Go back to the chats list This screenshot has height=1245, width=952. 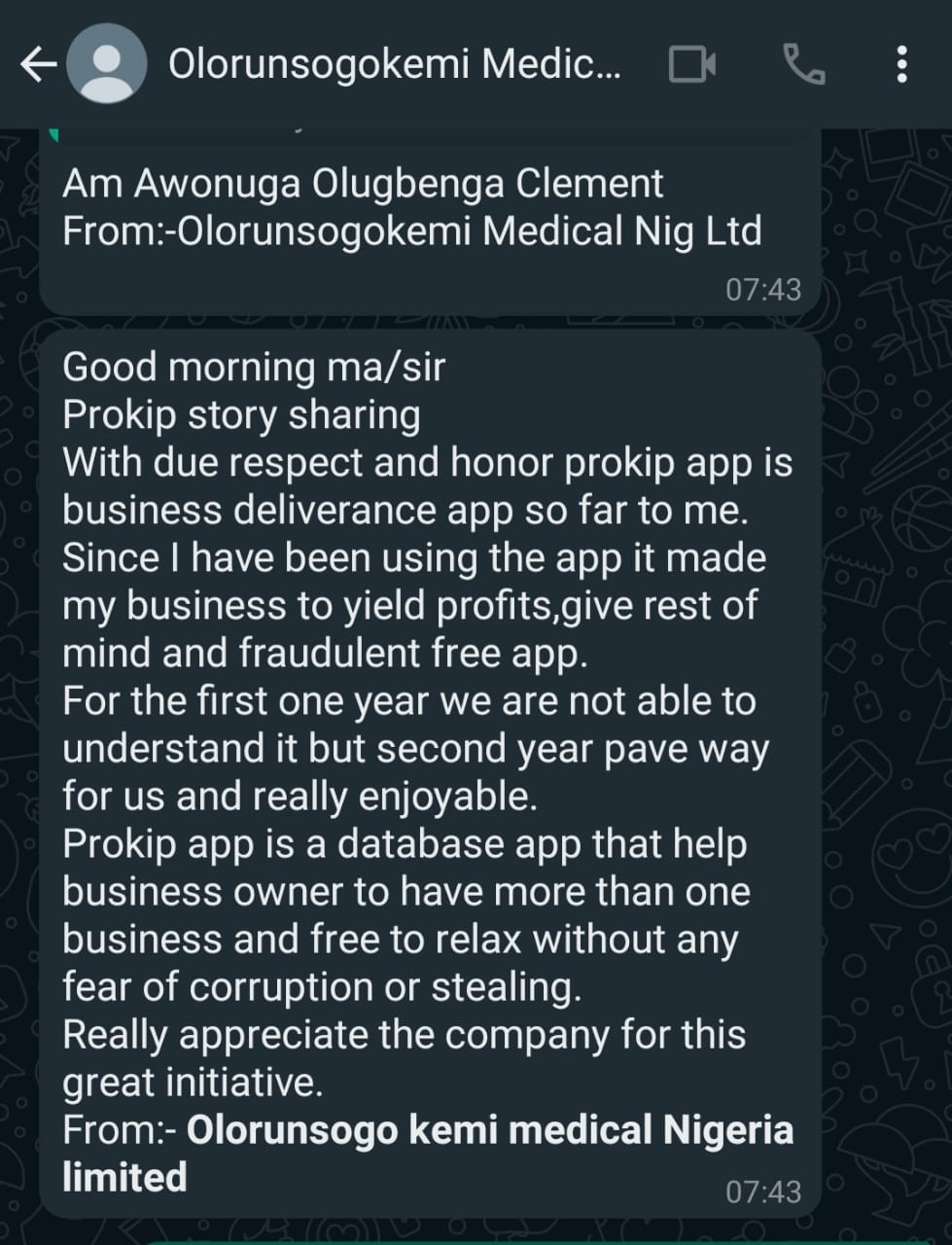[38, 65]
